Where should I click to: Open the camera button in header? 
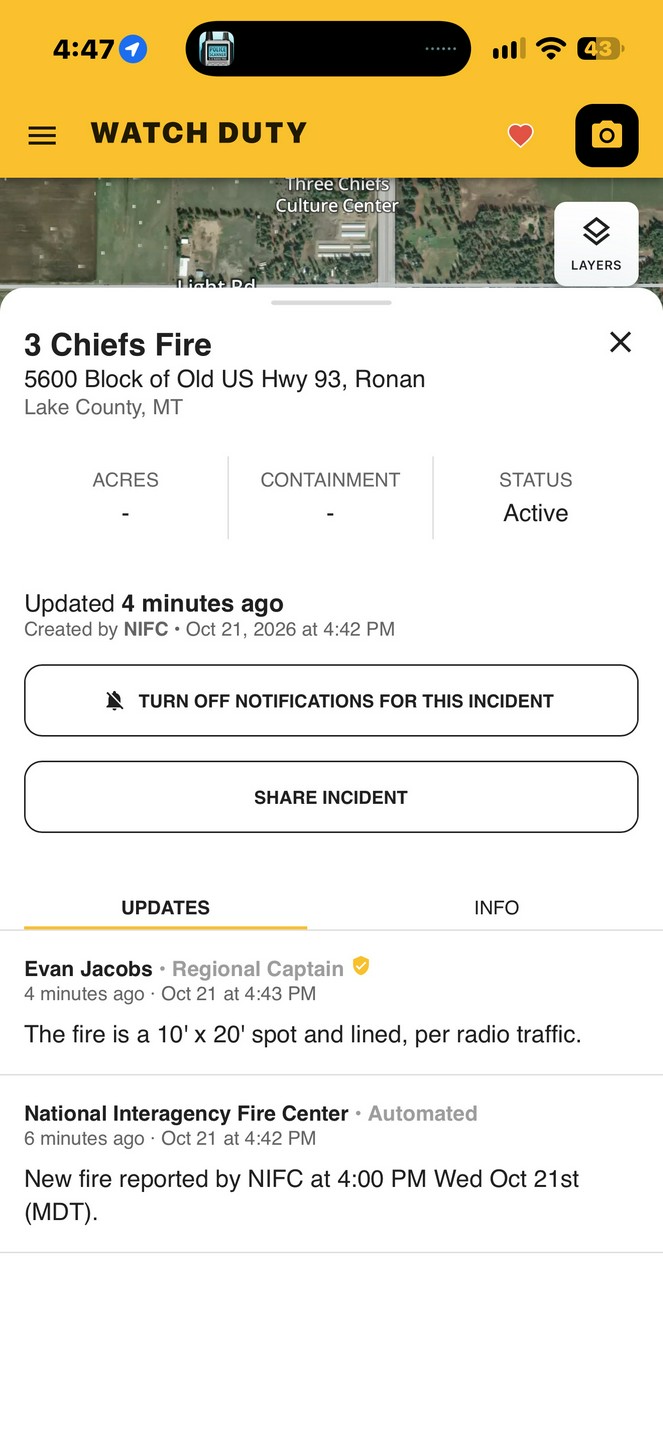pyautogui.click(x=606, y=135)
